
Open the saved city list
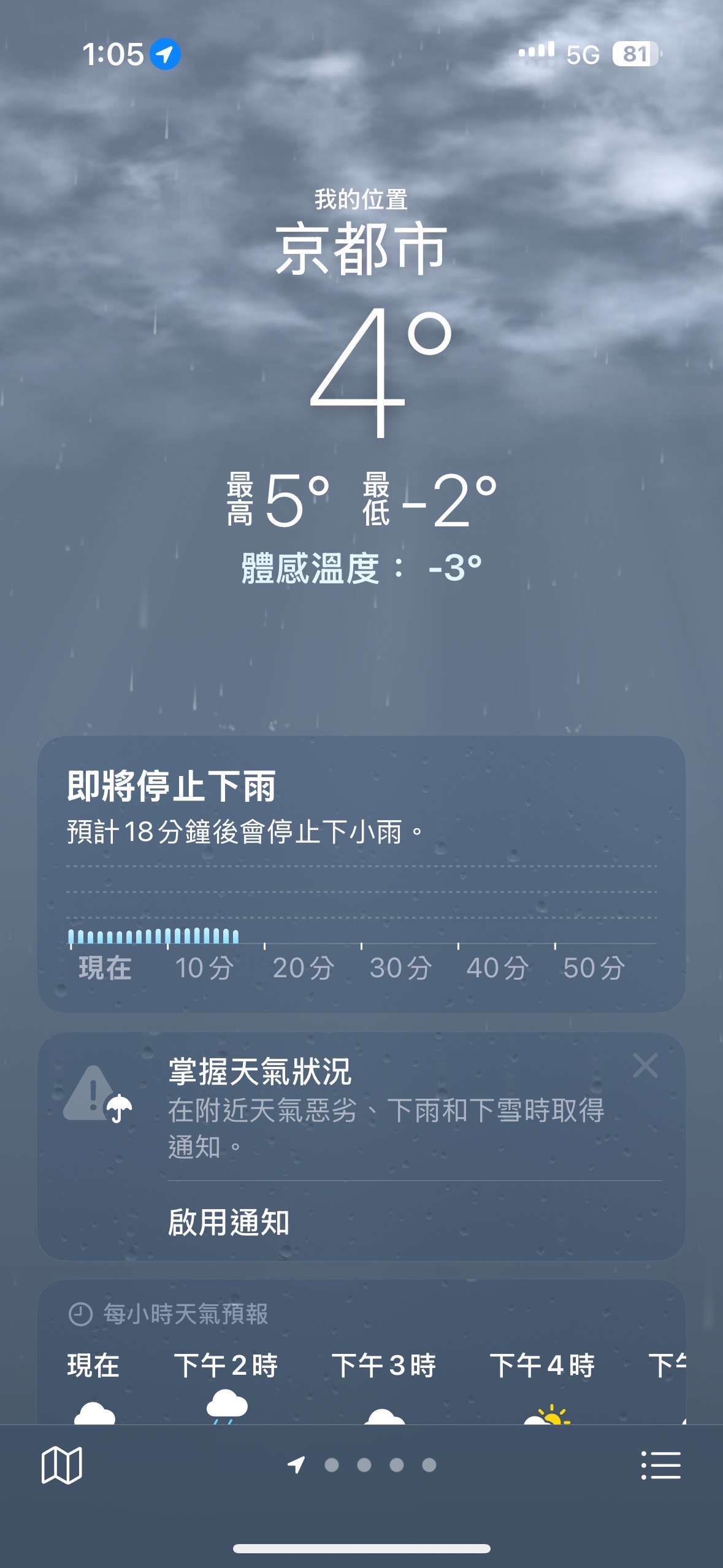coord(660,1465)
